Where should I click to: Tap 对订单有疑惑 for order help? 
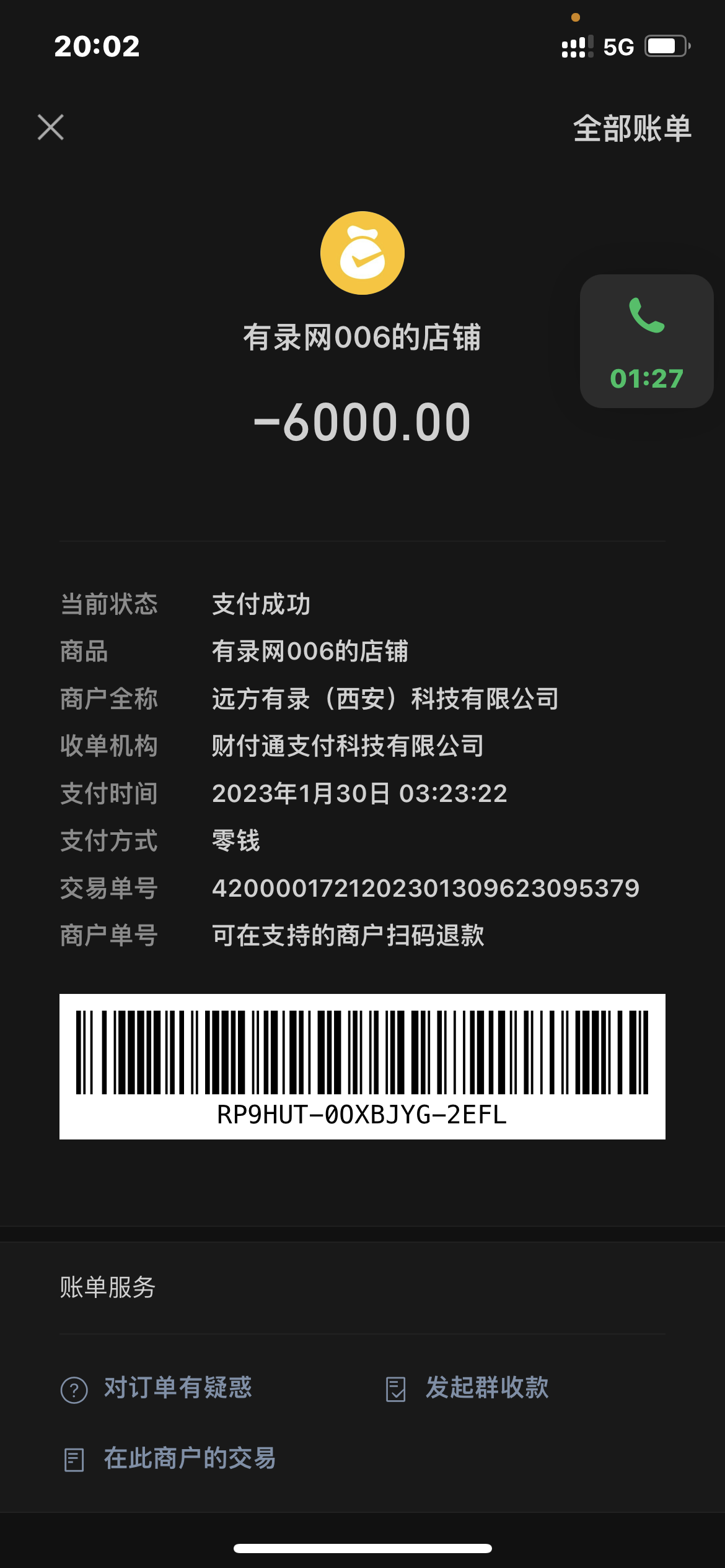click(x=157, y=1388)
